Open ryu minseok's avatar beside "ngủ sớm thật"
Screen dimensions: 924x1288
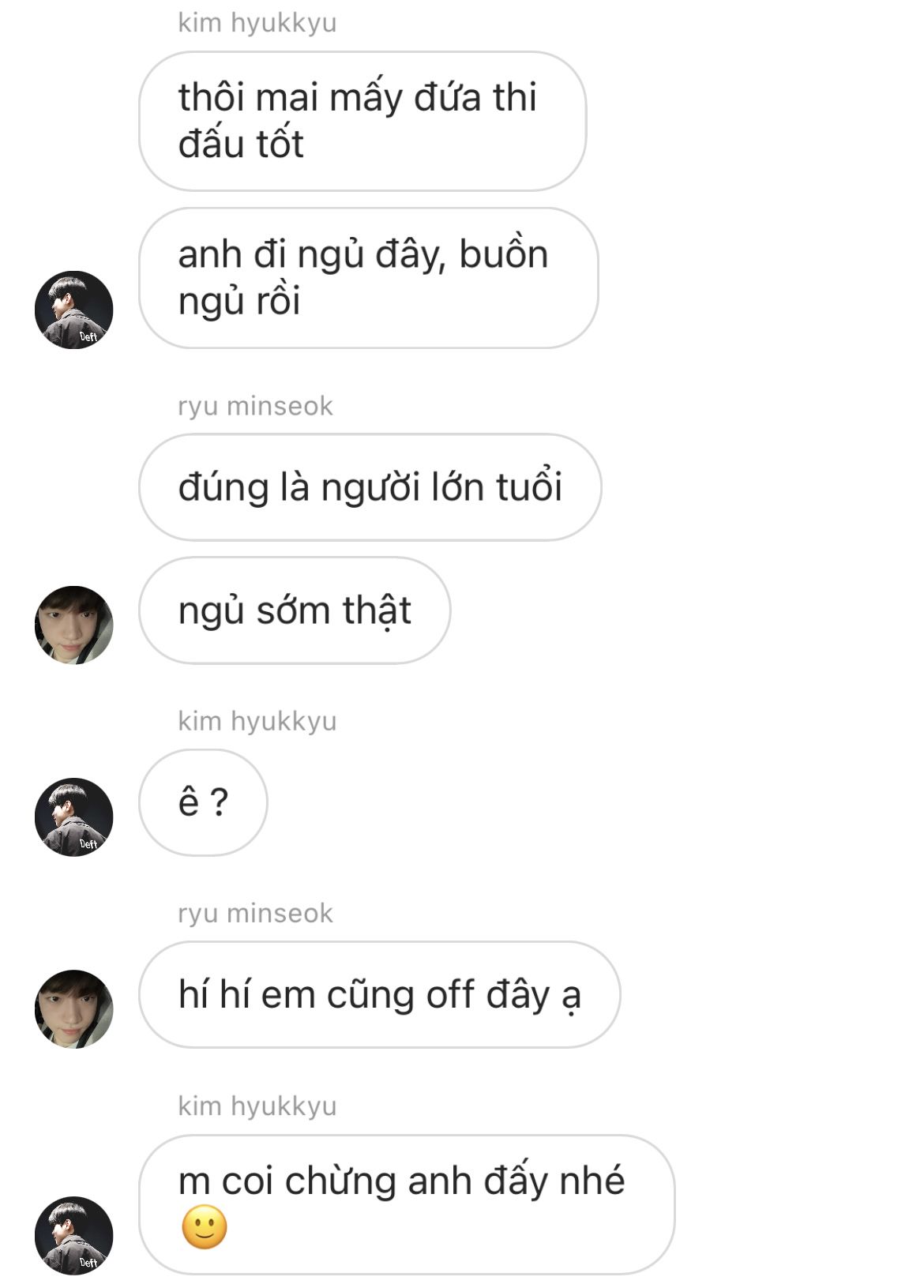tap(73, 625)
